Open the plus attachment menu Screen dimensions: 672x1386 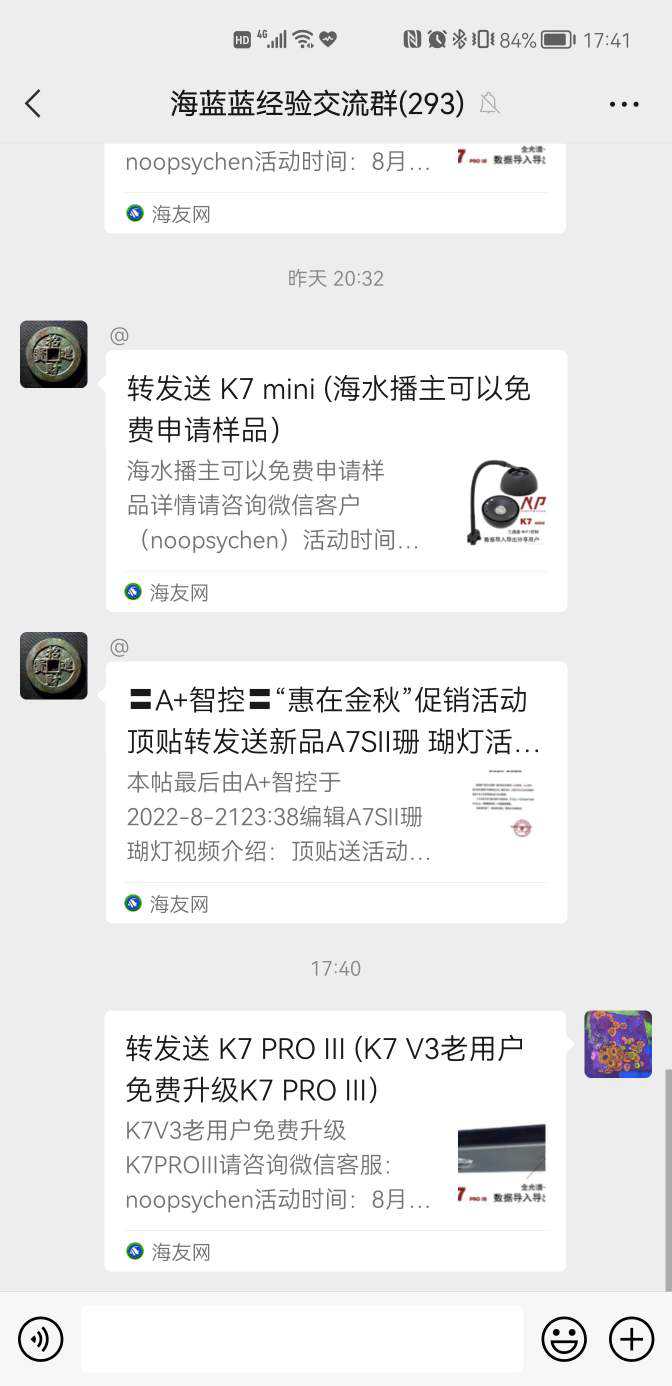click(631, 1339)
